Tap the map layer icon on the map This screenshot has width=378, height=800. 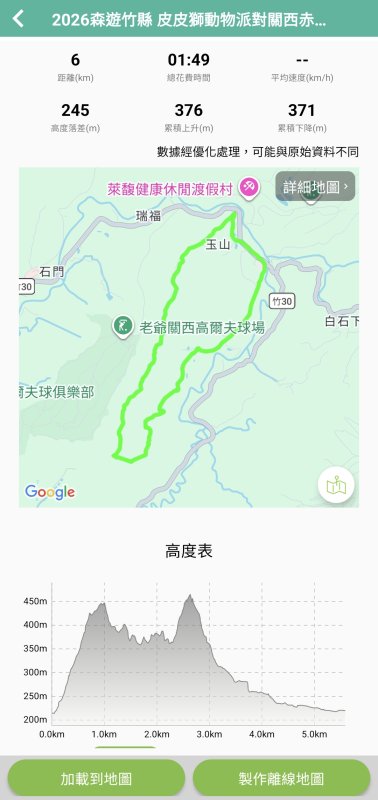(336, 486)
